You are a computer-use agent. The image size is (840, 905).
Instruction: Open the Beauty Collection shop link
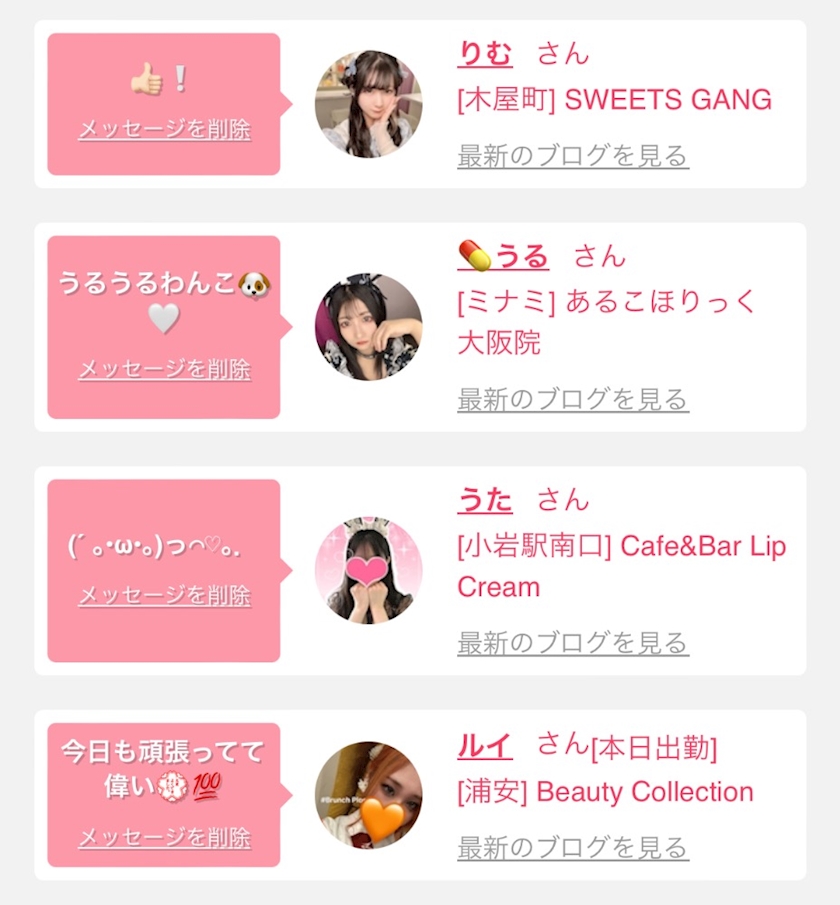click(605, 792)
